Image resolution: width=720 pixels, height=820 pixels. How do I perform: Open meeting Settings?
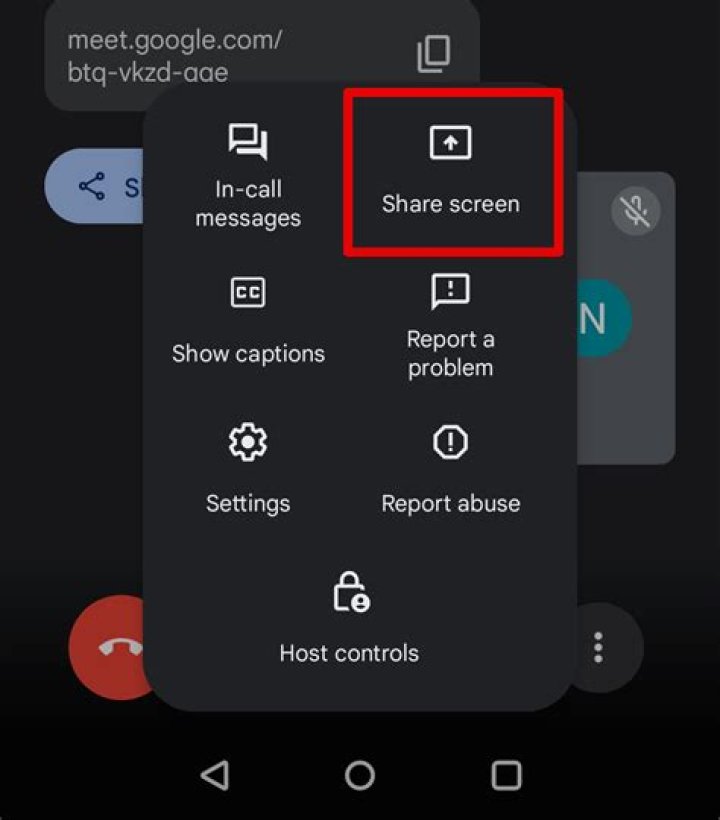[248, 468]
